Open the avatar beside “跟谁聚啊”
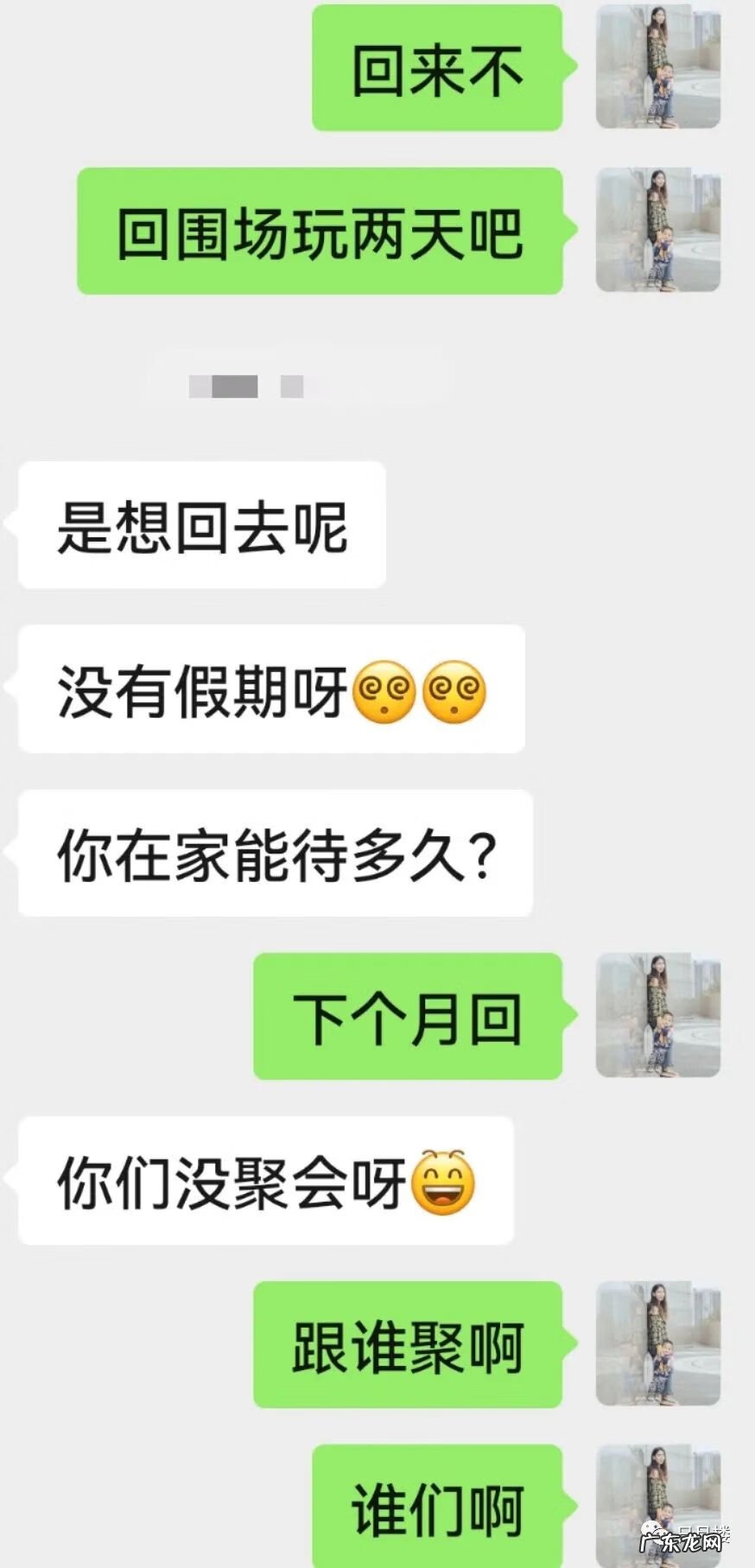The image size is (755, 1568). tap(658, 1343)
